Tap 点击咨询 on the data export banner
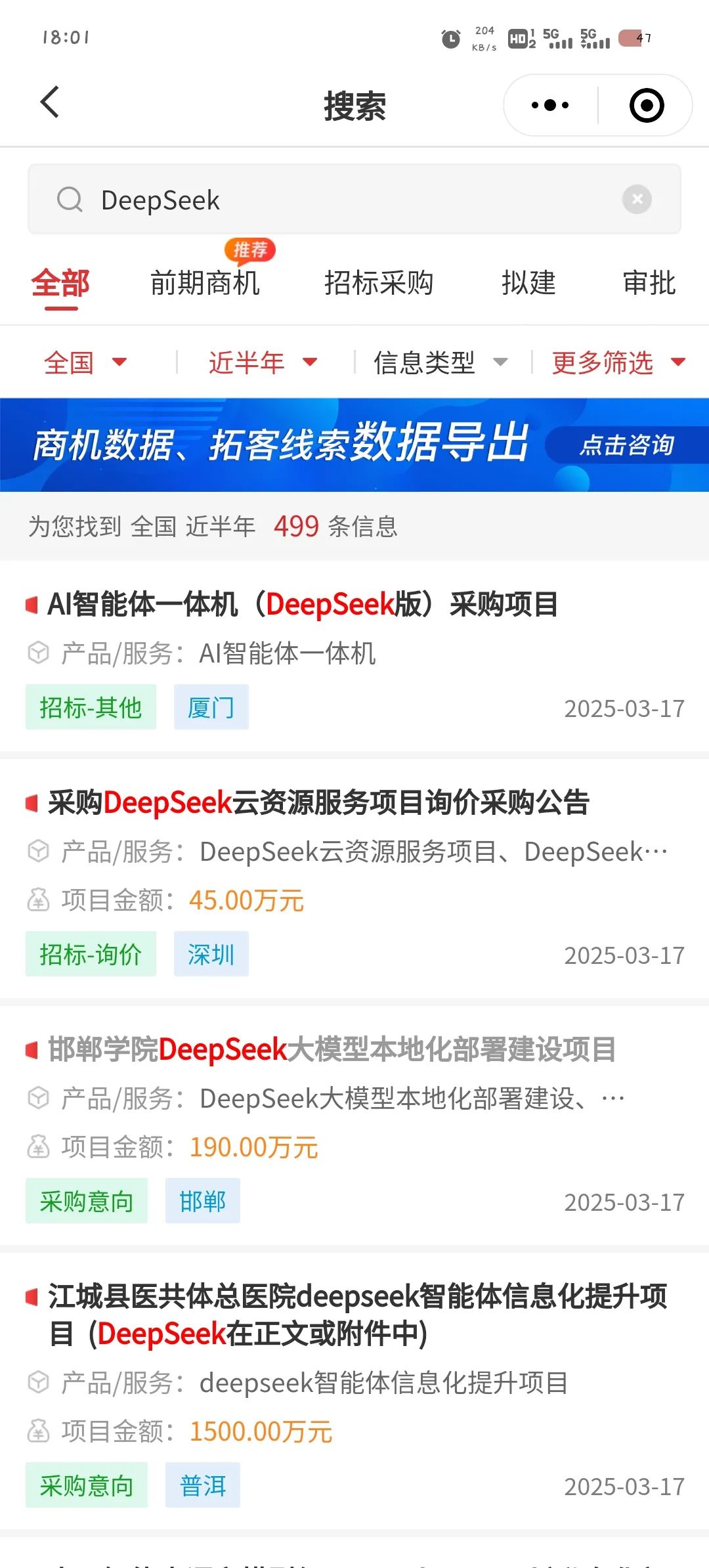Viewport: 709px width, 1568px height. click(x=626, y=445)
